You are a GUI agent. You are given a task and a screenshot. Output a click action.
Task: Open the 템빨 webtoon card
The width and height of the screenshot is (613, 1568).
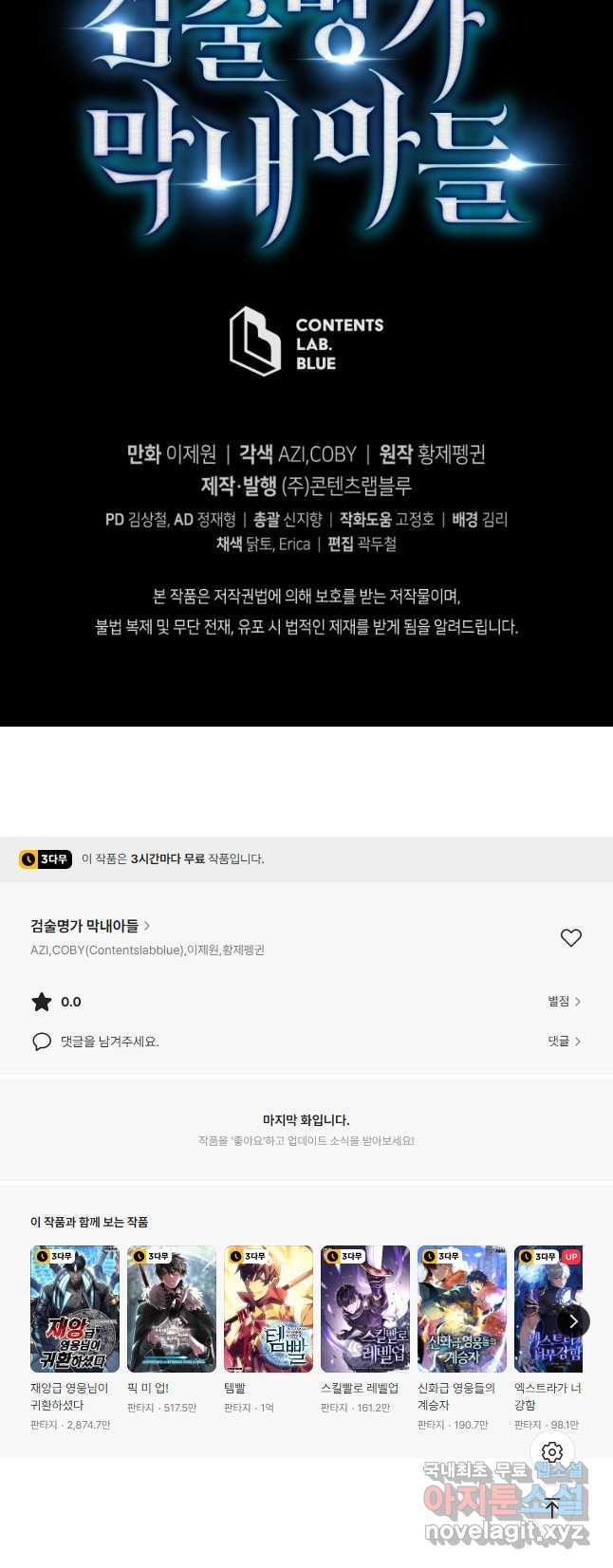[x=269, y=1309]
